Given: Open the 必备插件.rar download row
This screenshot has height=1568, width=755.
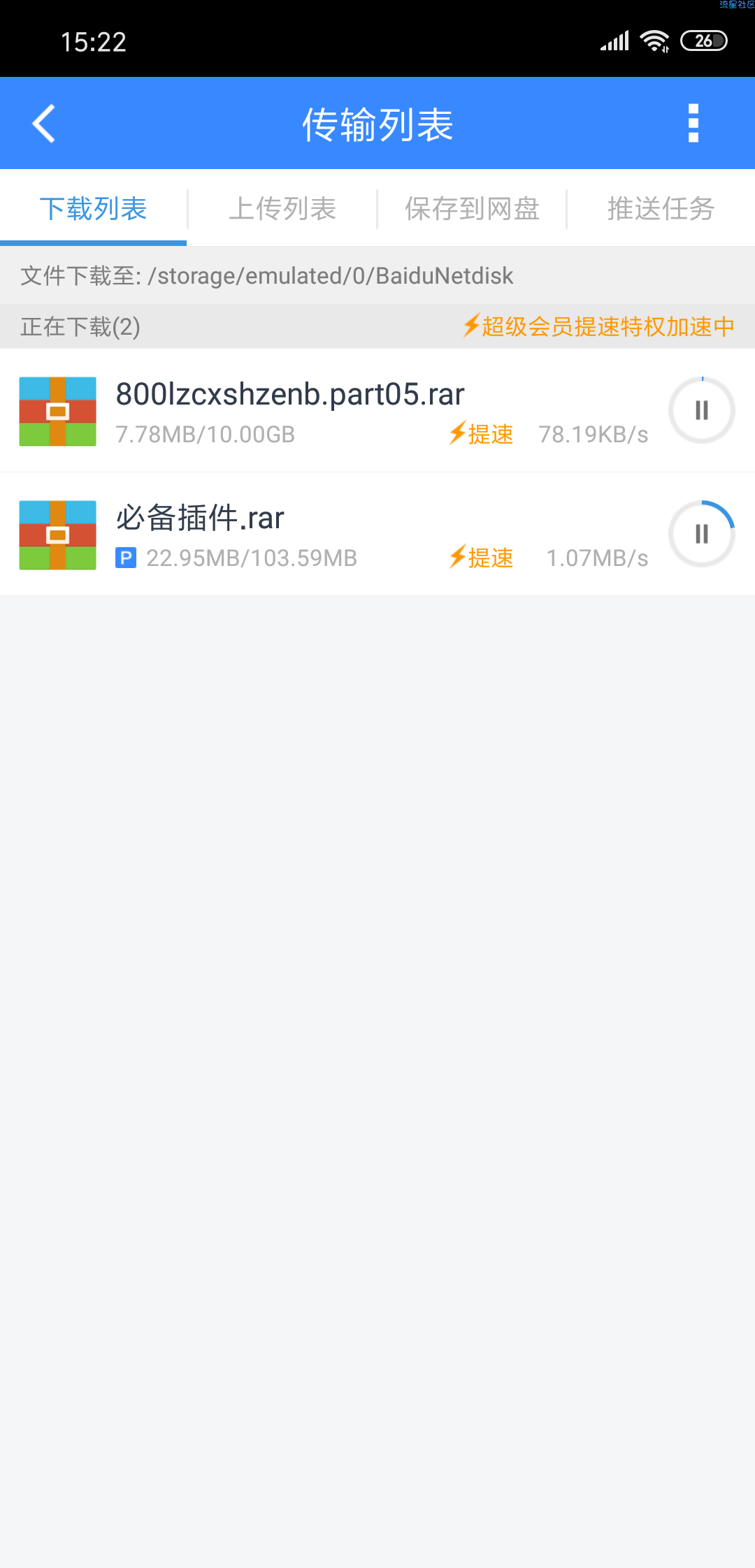Looking at the screenshot, I should coord(377,535).
